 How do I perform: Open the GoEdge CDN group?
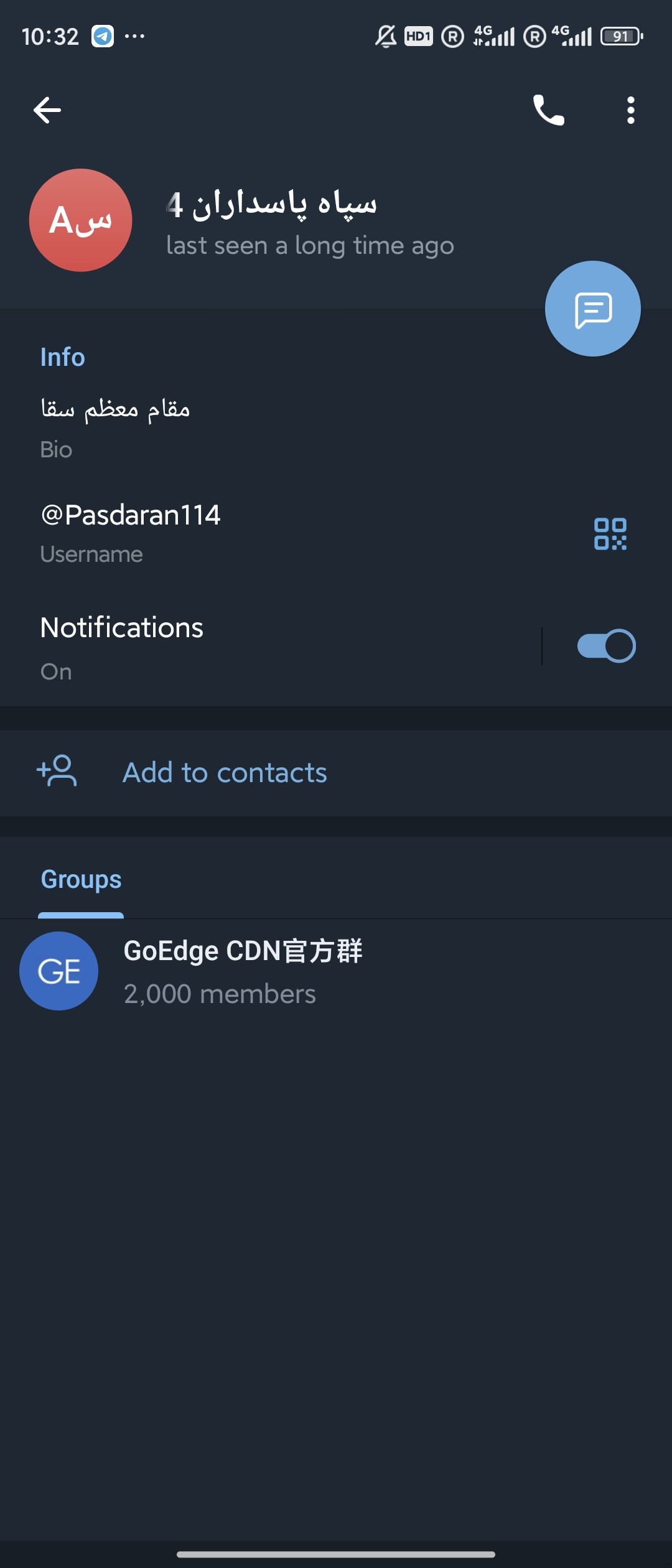coord(243,971)
